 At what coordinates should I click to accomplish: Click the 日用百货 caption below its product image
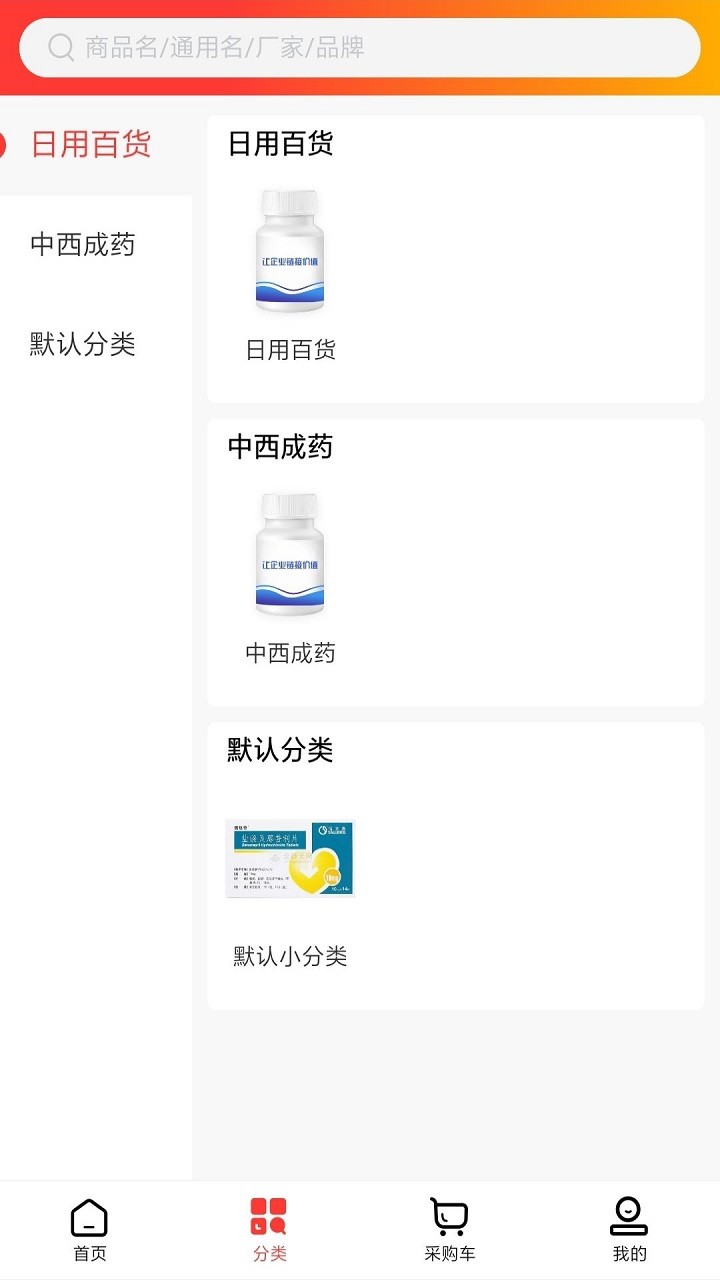(291, 350)
